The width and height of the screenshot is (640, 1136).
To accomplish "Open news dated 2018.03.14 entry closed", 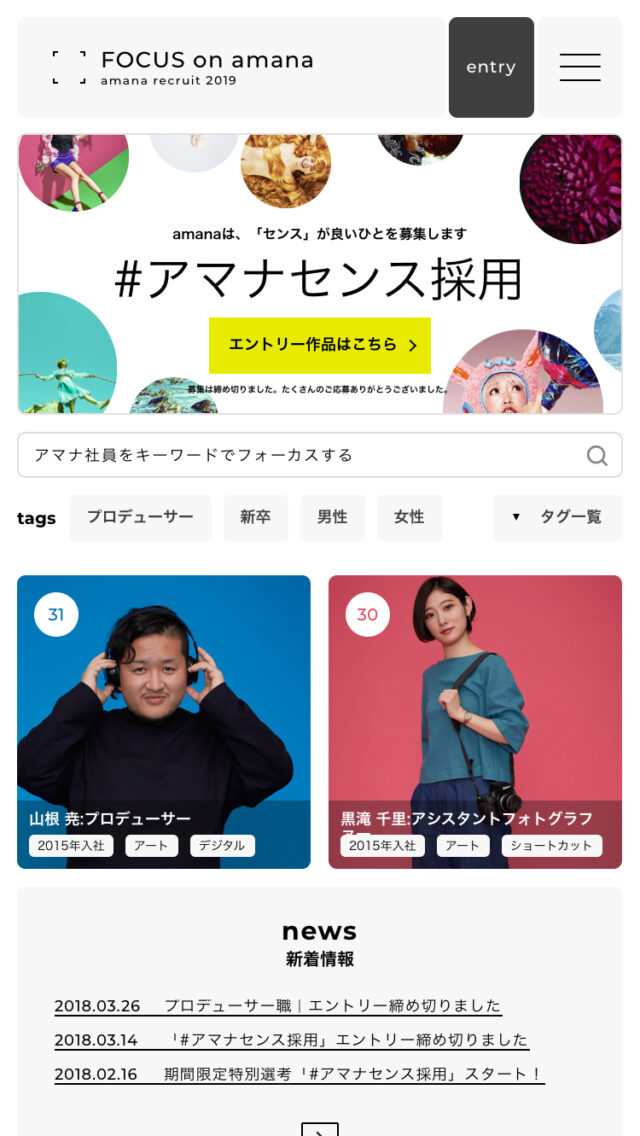I will click(291, 1040).
